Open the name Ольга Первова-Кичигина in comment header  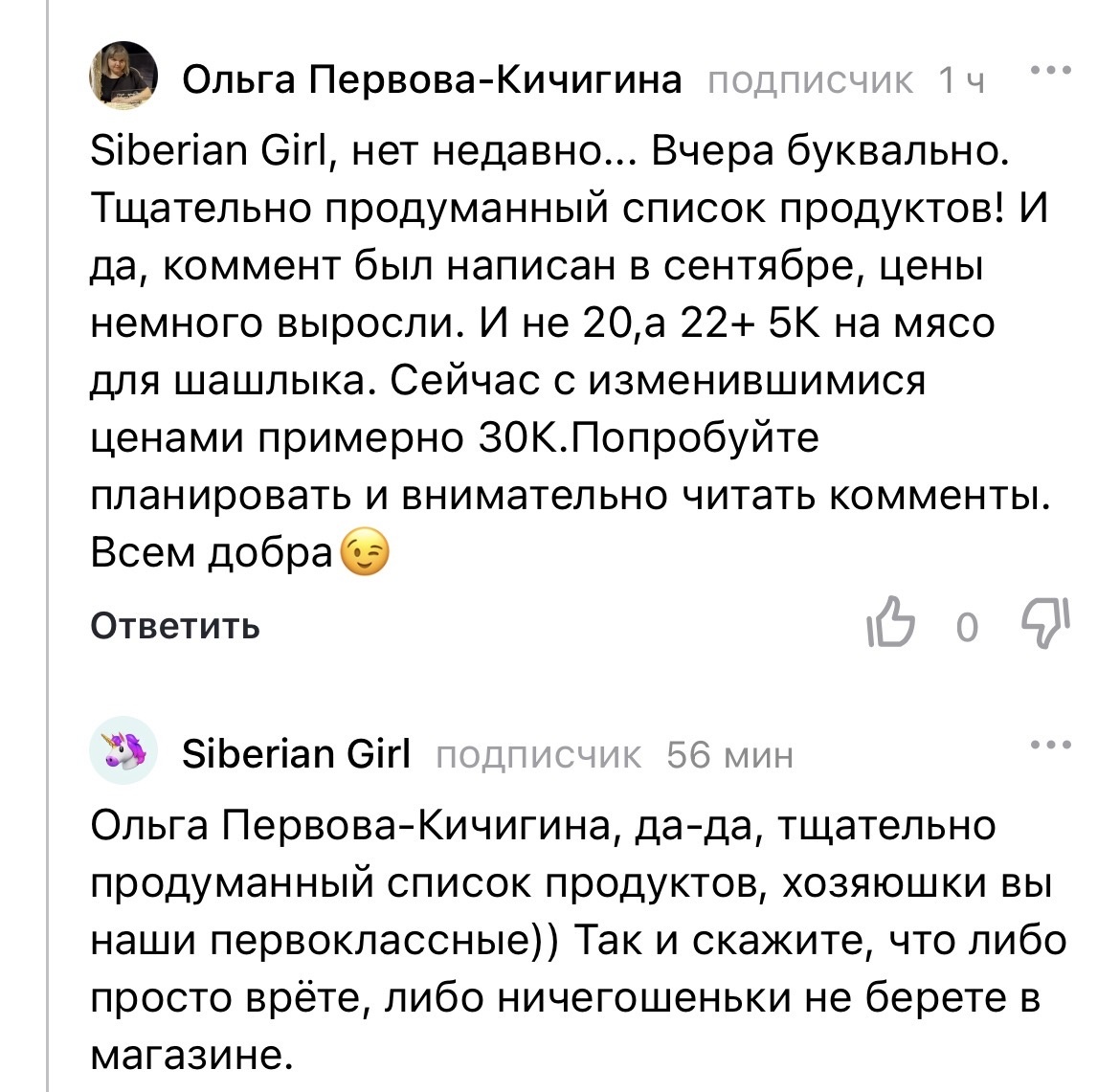(x=432, y=80)
